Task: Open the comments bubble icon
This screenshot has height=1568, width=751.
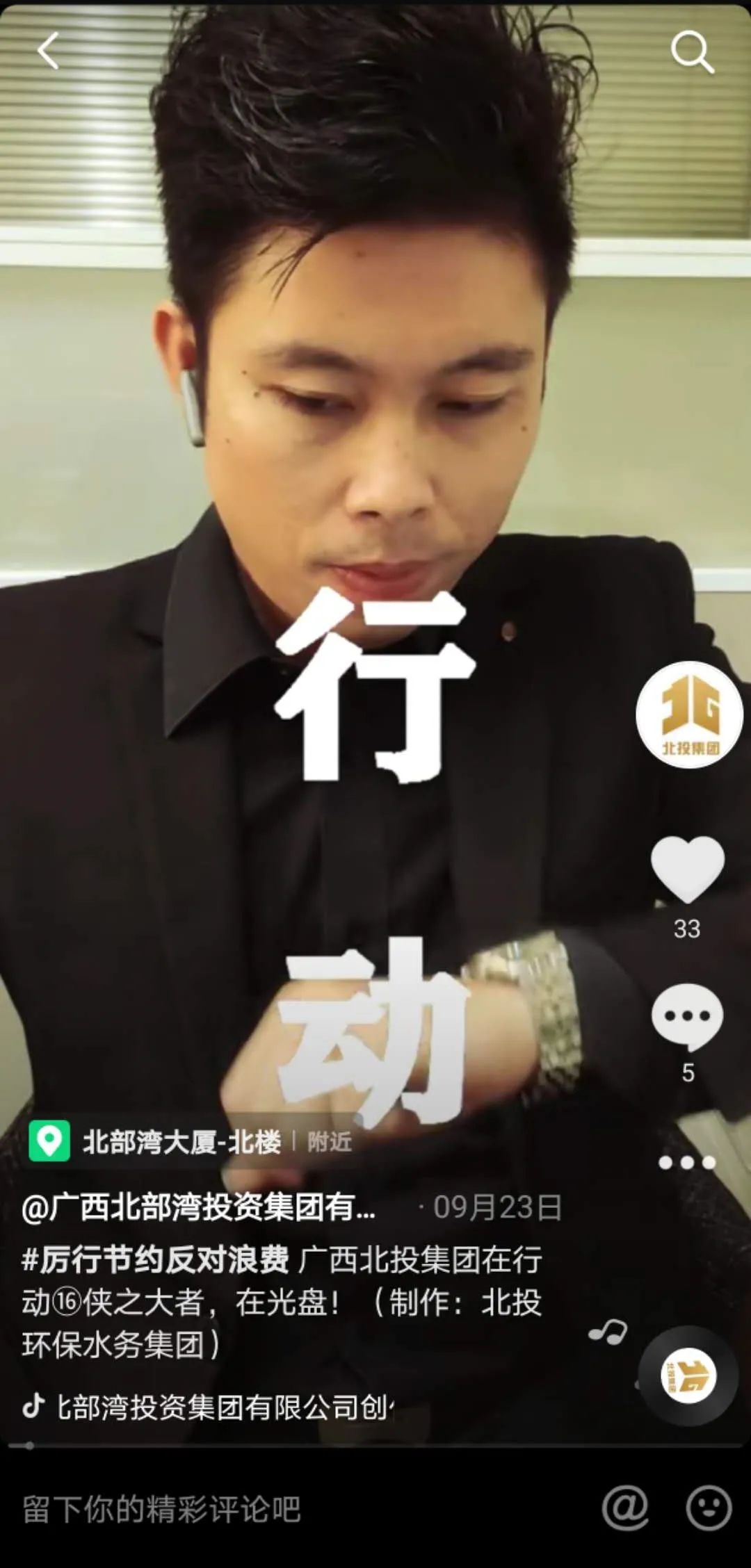Action: [x=687, y=1018]
